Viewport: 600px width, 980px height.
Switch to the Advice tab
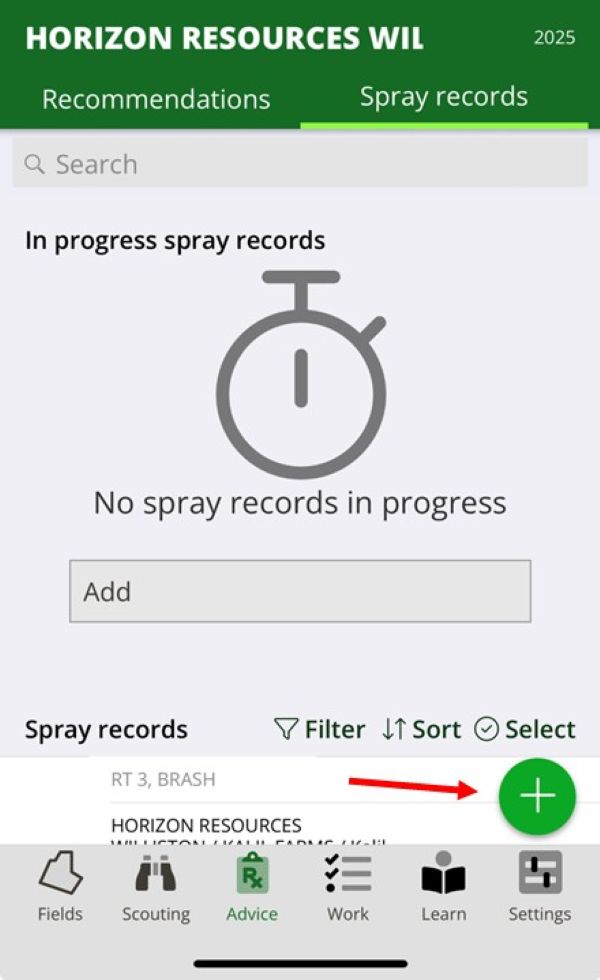252,886
